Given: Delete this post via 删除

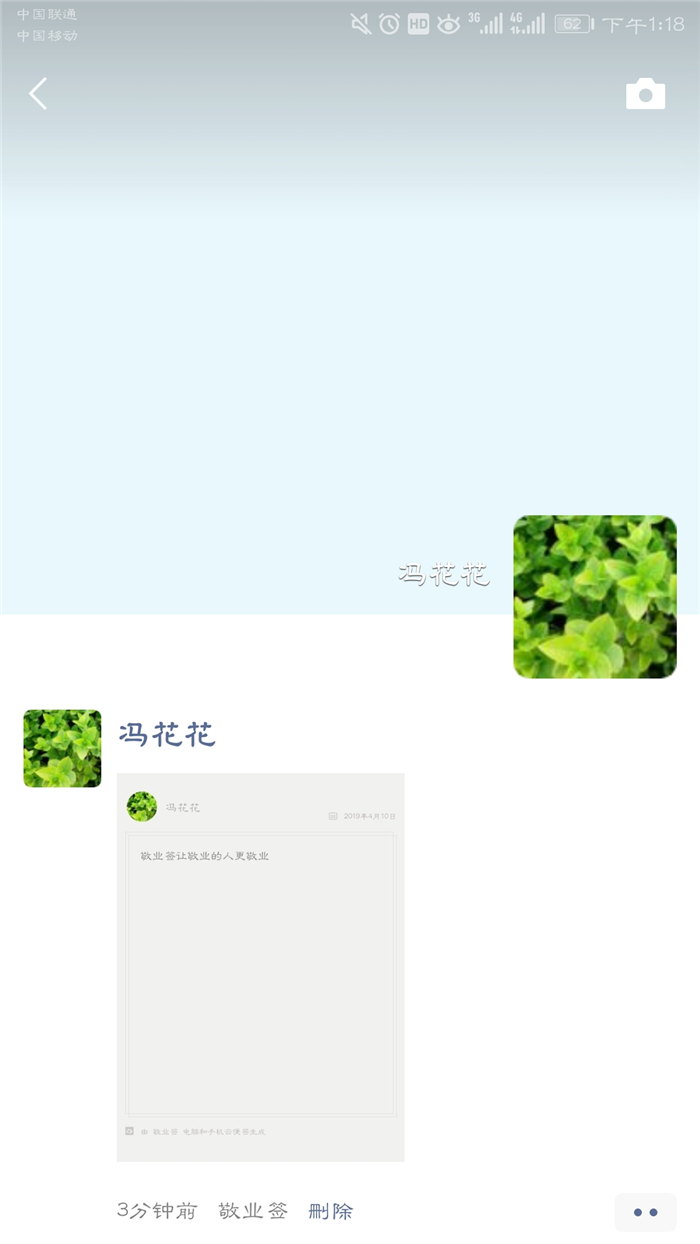Looking at the screenshot, I should [x=331, y=1211].
